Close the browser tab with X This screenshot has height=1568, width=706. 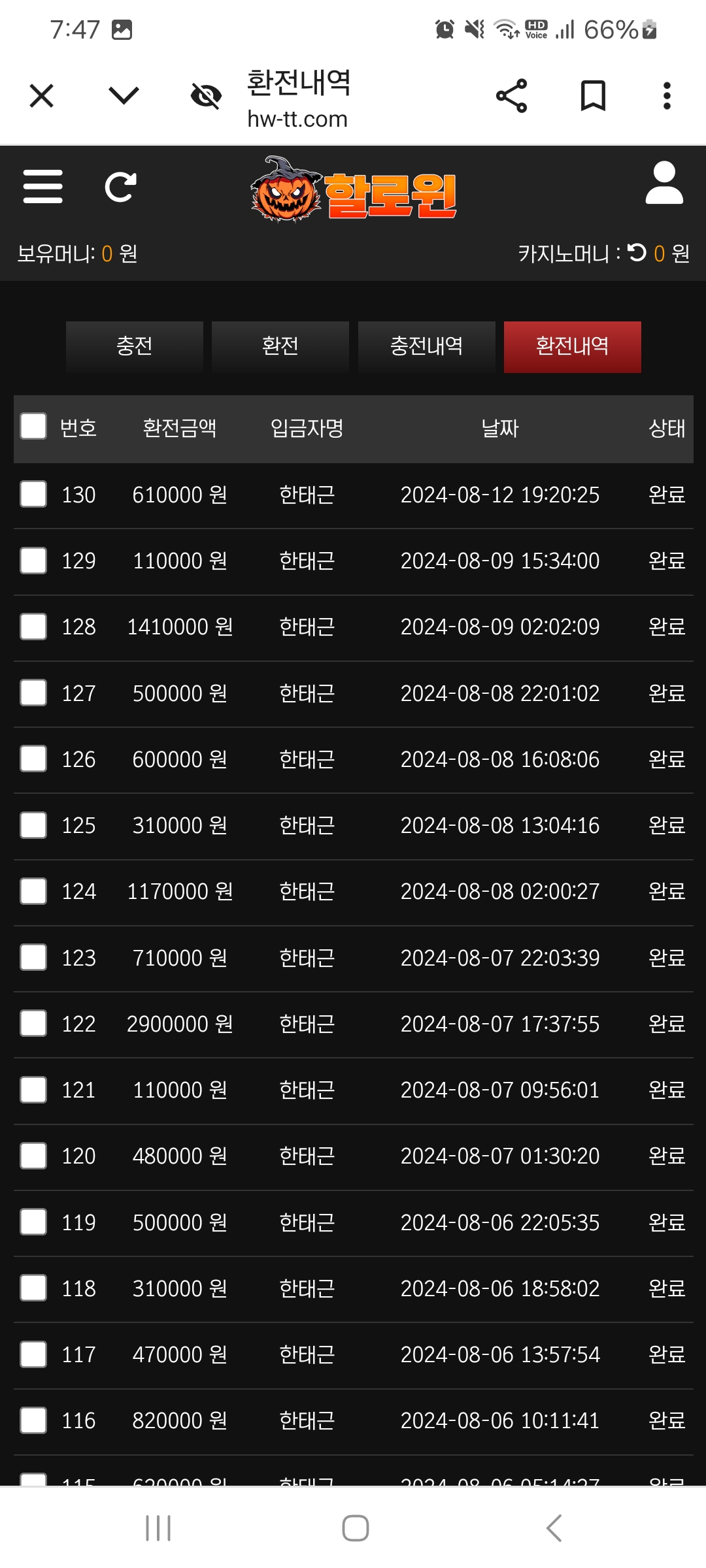coord(42,96)
